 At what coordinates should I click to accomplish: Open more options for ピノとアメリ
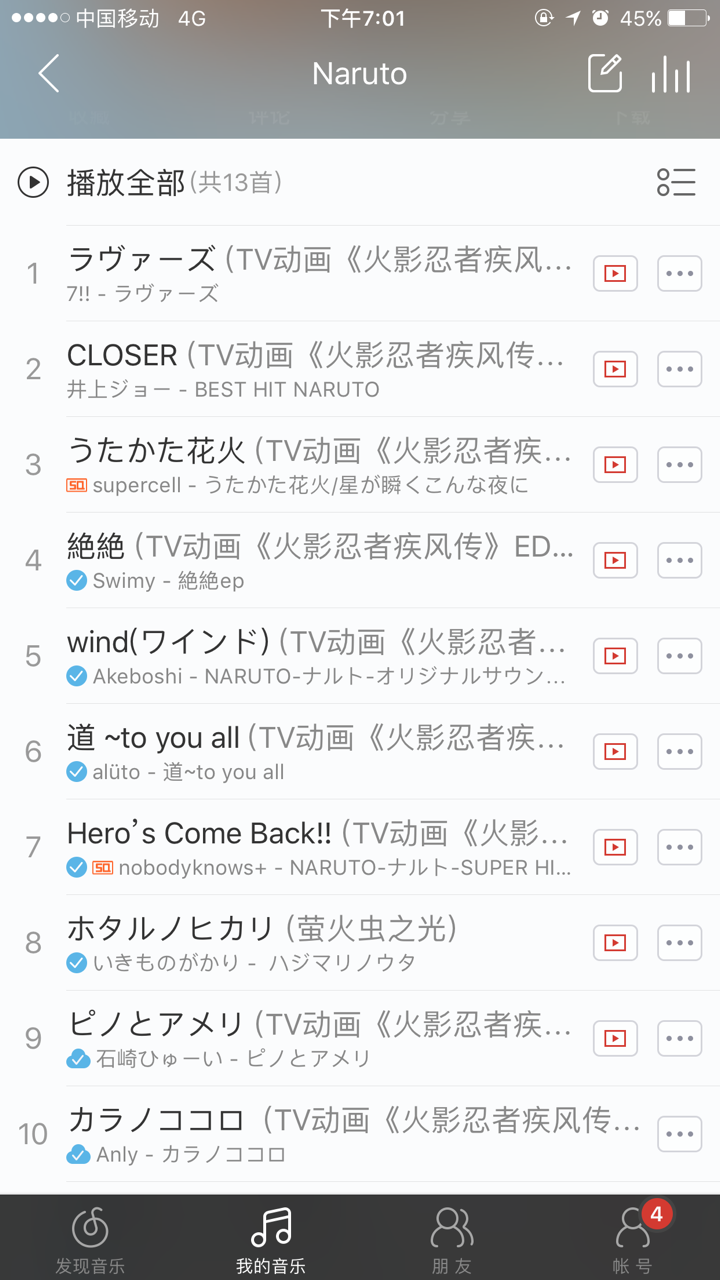pyautogui.click(x=679, y=1038)
